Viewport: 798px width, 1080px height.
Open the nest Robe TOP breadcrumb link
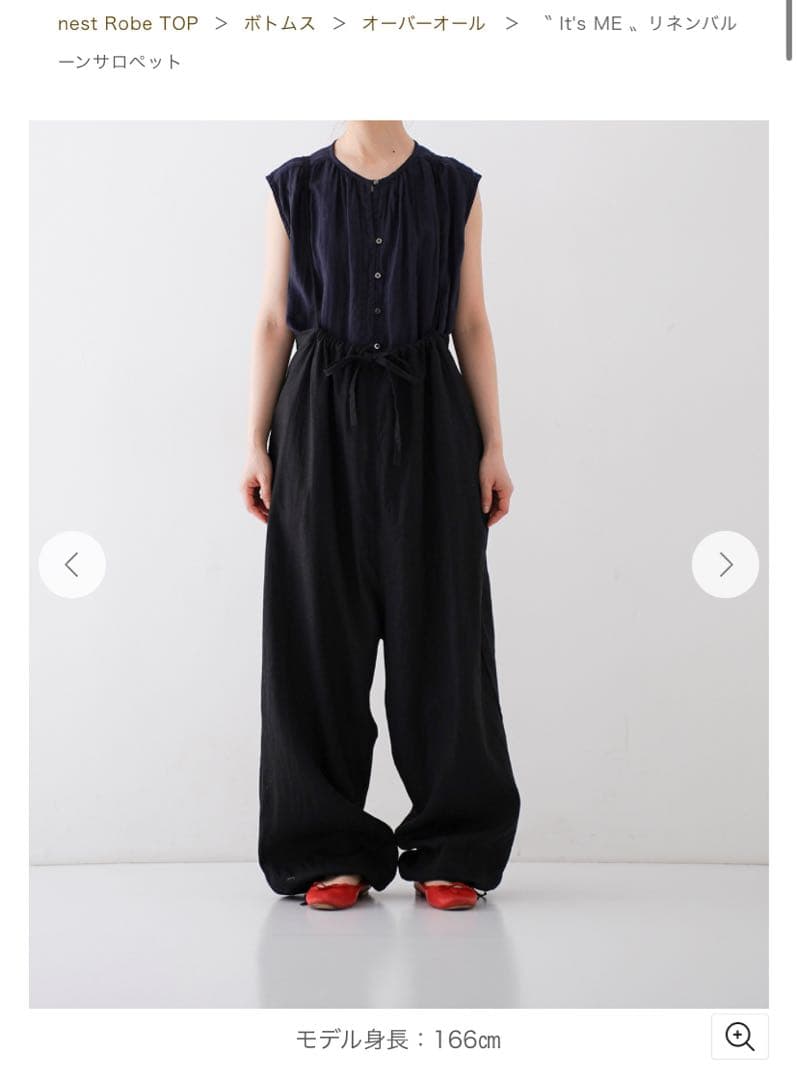pyautogui.click(x=127, y=24)
